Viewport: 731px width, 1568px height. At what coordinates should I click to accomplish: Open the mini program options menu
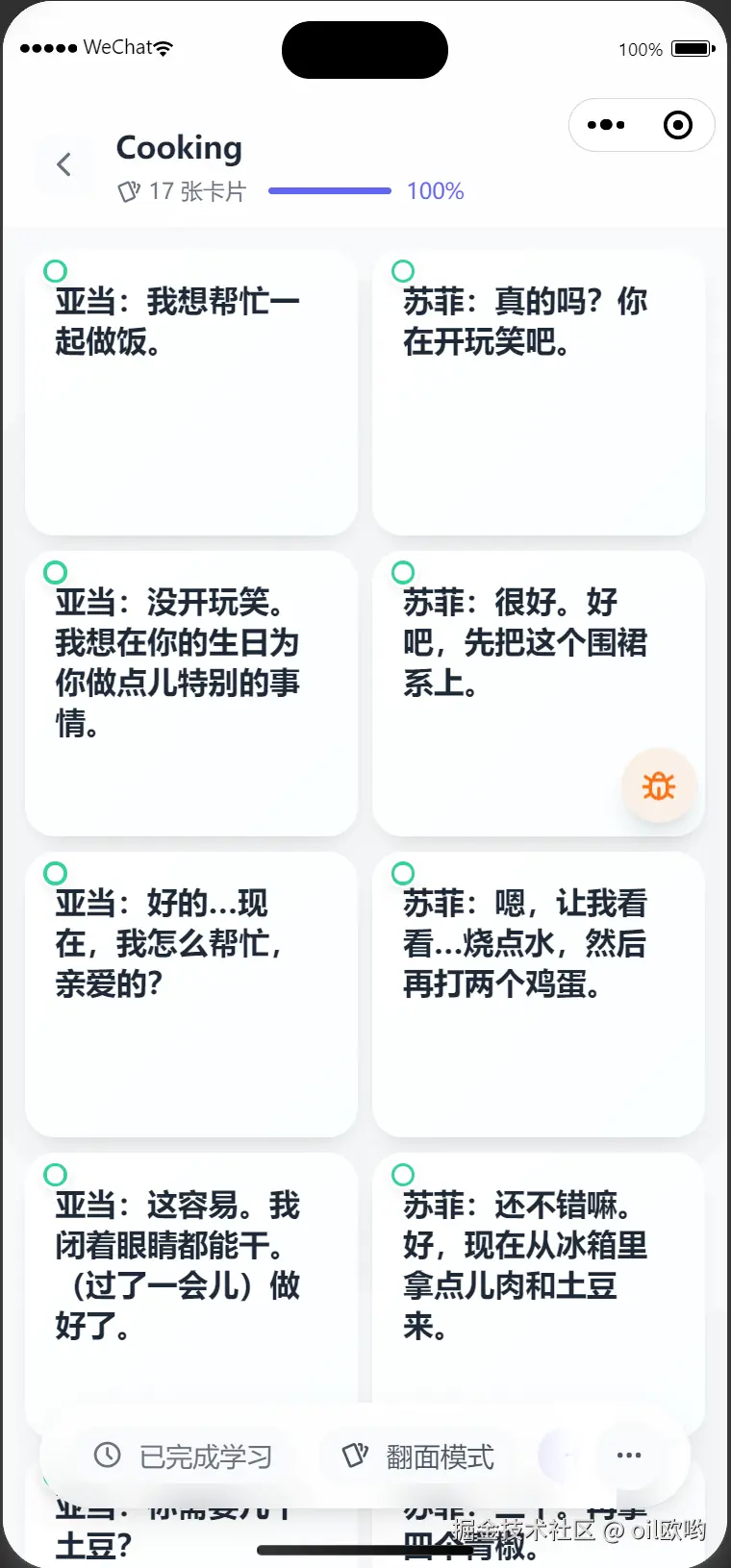(x=606, y=125)
